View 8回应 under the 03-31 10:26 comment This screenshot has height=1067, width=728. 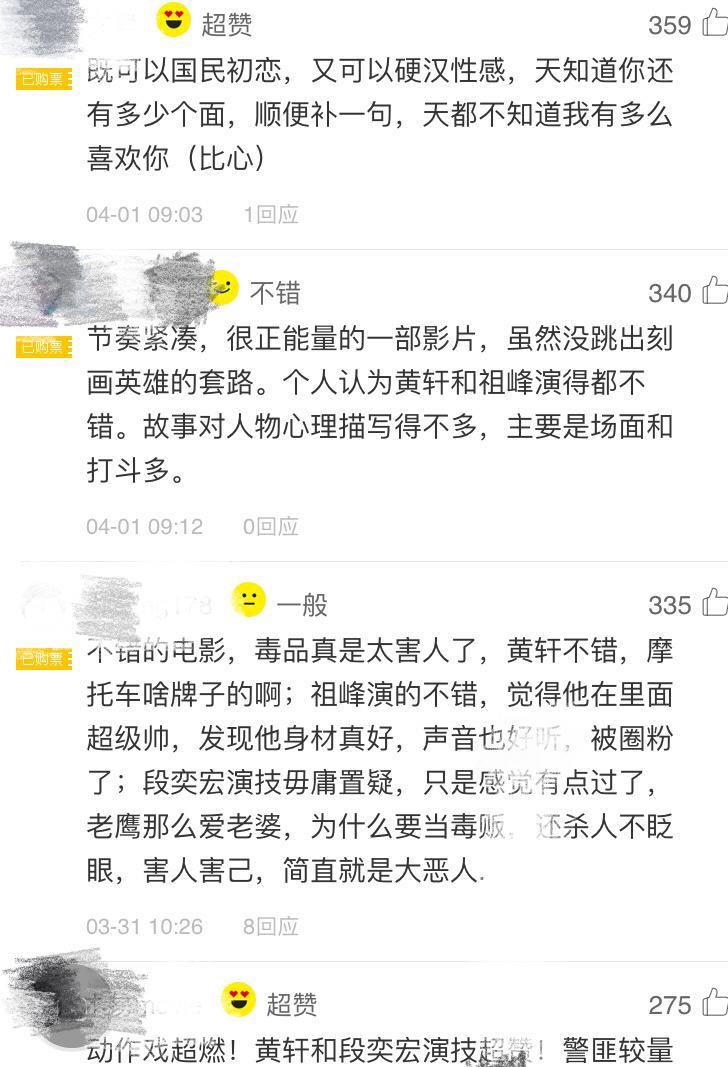click(271, 926)
